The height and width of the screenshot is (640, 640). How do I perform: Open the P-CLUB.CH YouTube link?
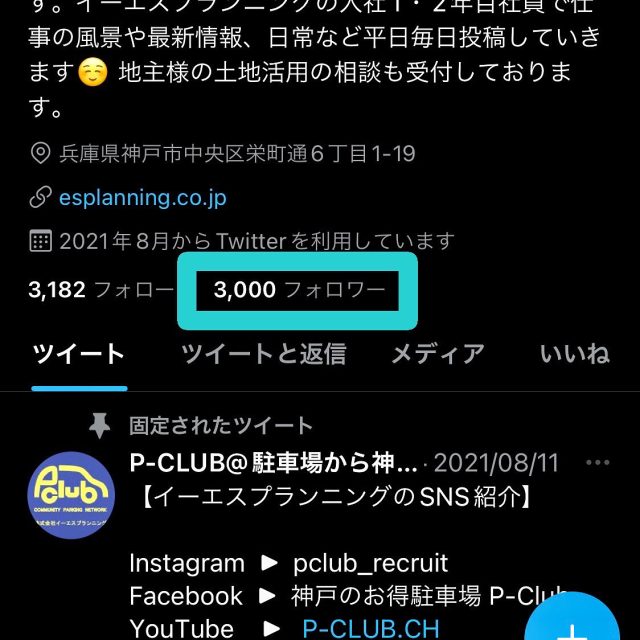[368, 628]
